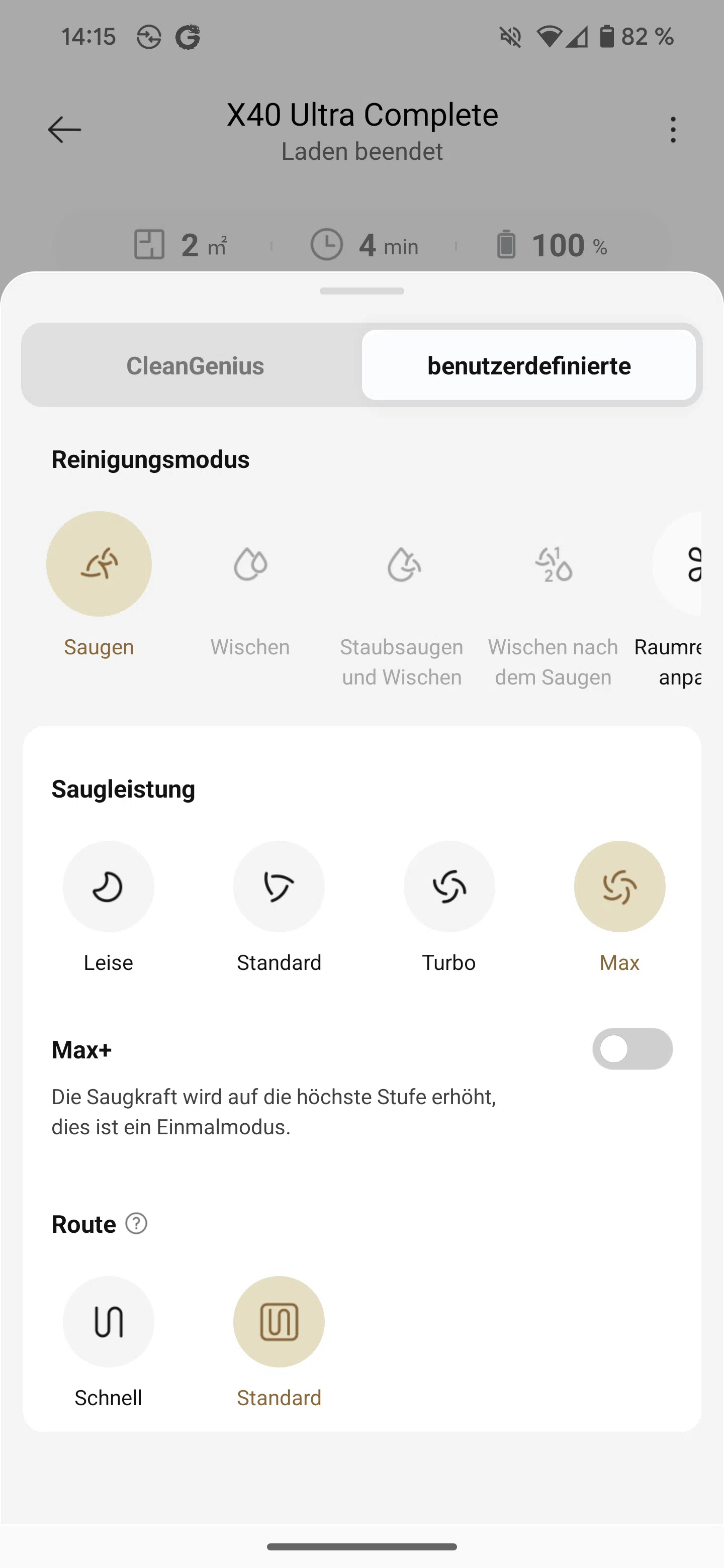Tap the bottom sheet drag handle
The width and height of the screenshot is (724, 1568).
coord(361,291)
